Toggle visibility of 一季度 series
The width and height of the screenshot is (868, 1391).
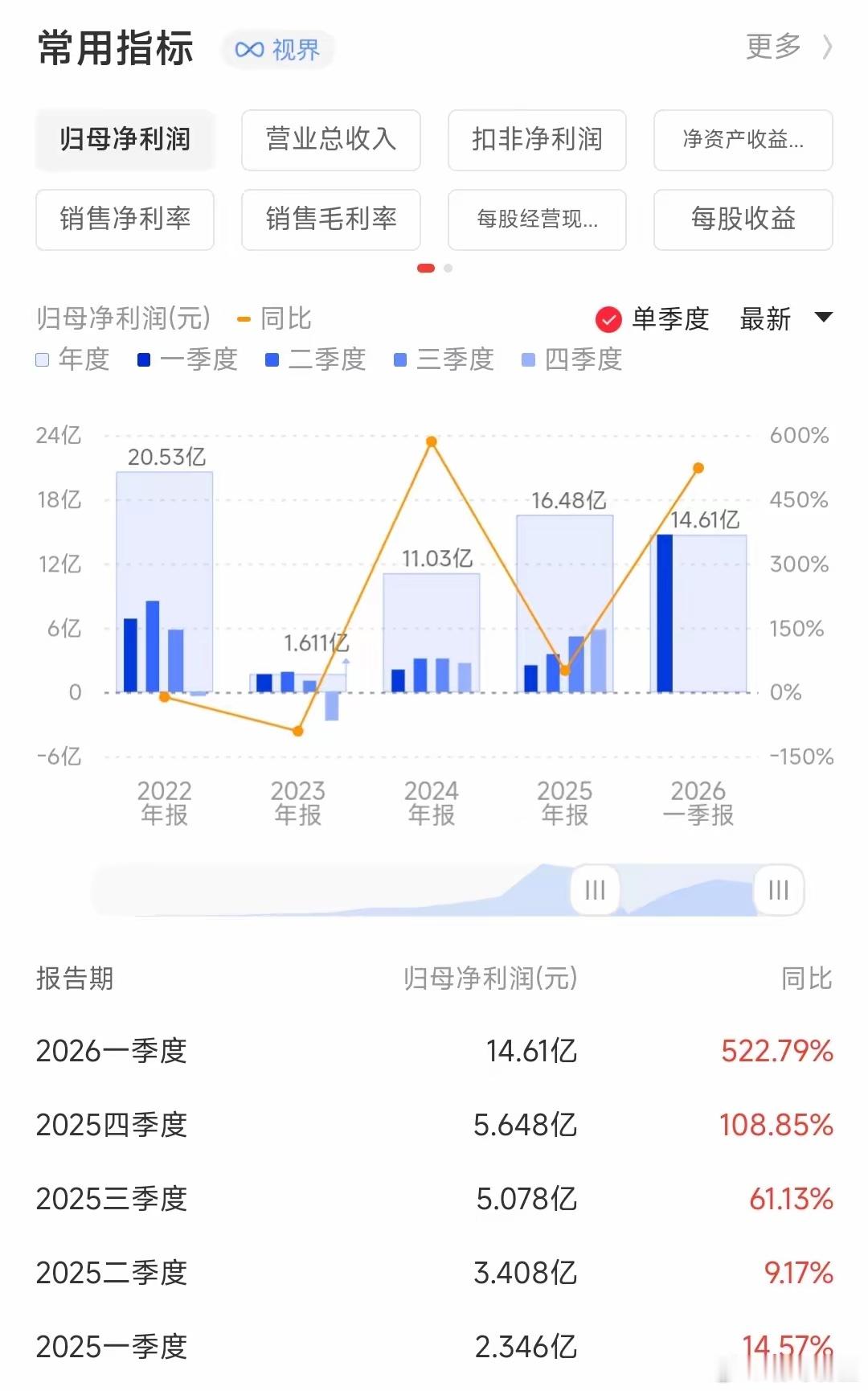[143, 359]
